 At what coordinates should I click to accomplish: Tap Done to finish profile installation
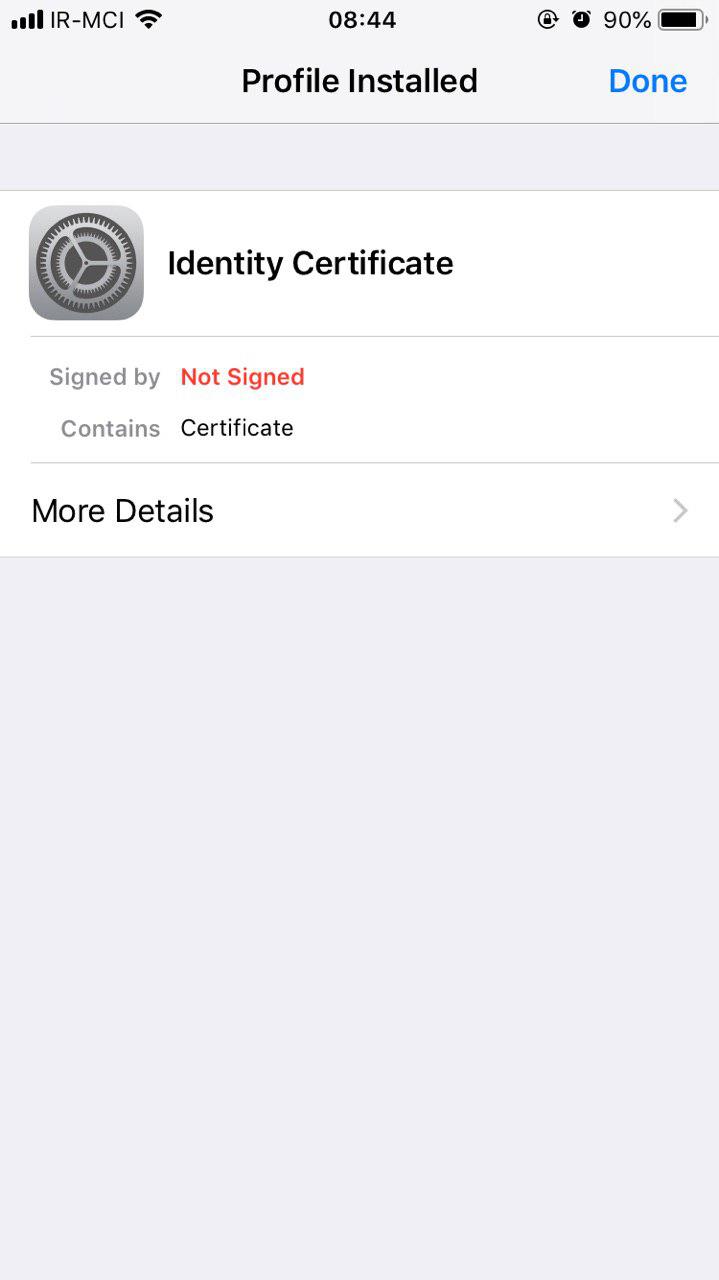tap(647, 81)
